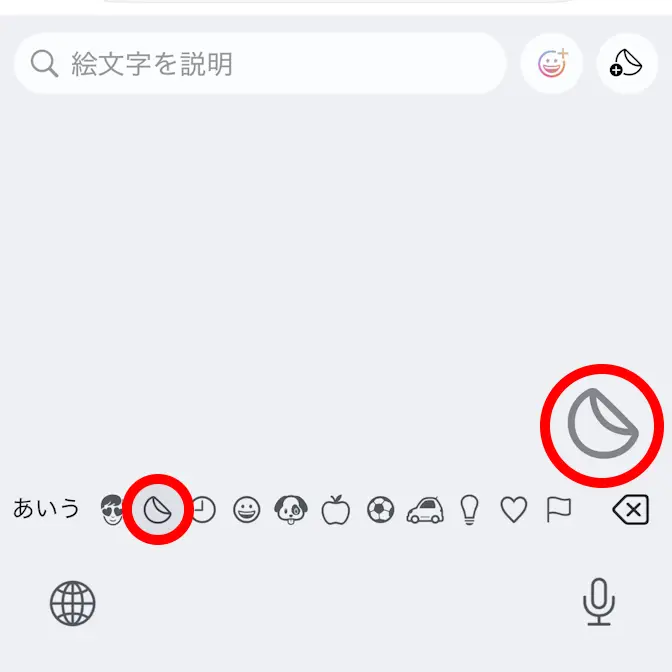Open the car travel emoji category

pyautogui.click(x=425, y=510)
